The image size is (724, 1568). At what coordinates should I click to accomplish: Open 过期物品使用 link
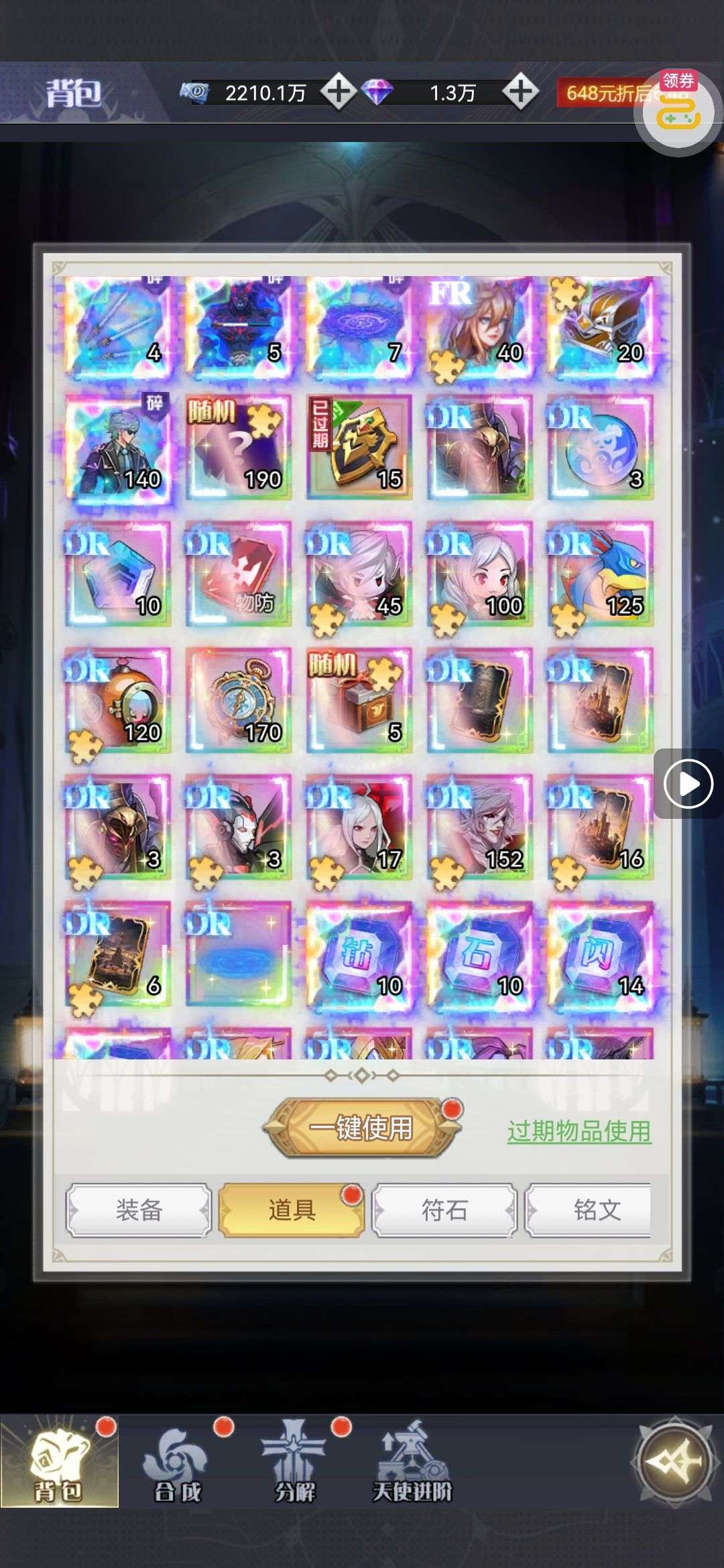pos(579,1131)
